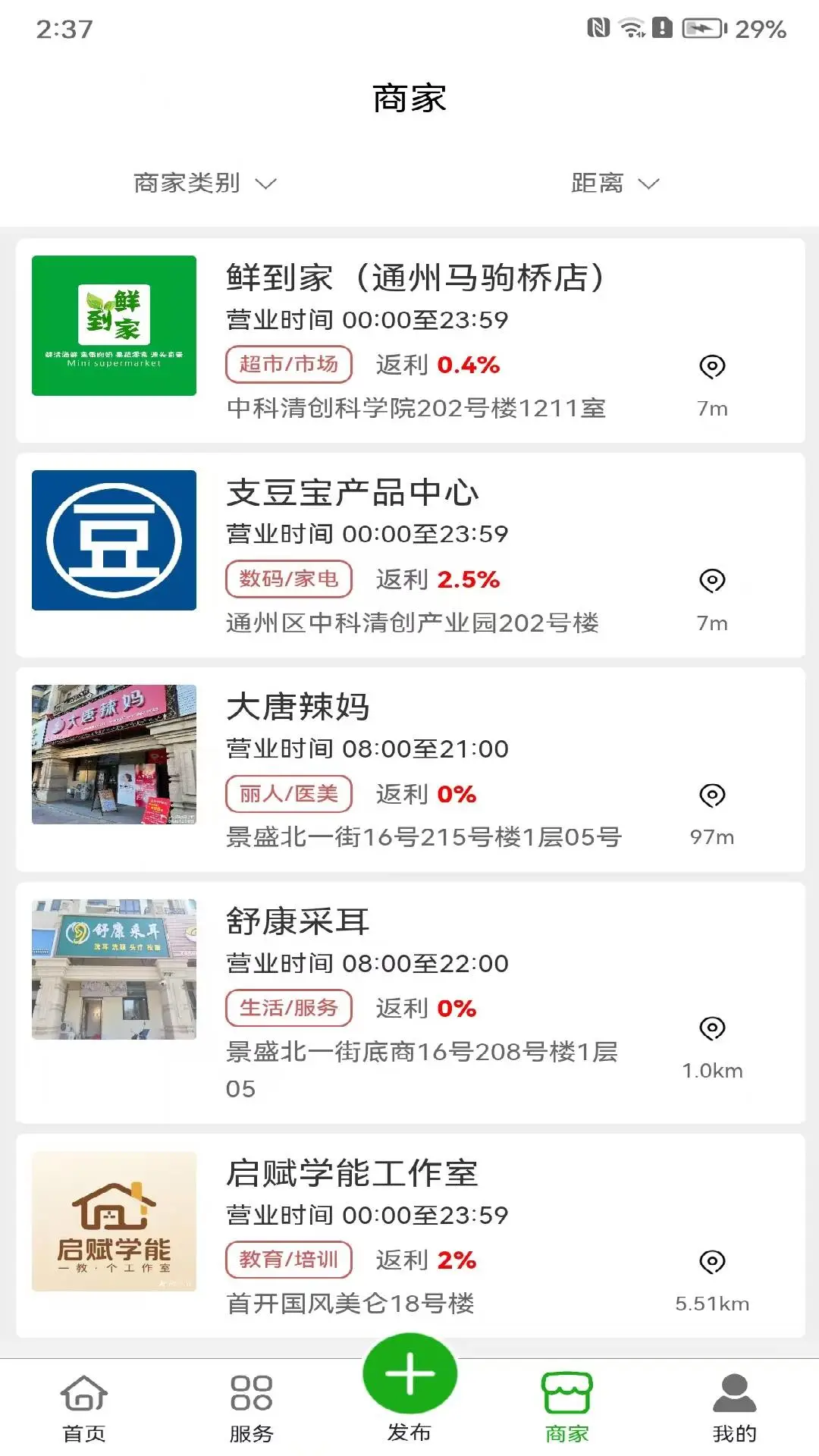Open chevron next to 商家类别

[x=267, y=183]
